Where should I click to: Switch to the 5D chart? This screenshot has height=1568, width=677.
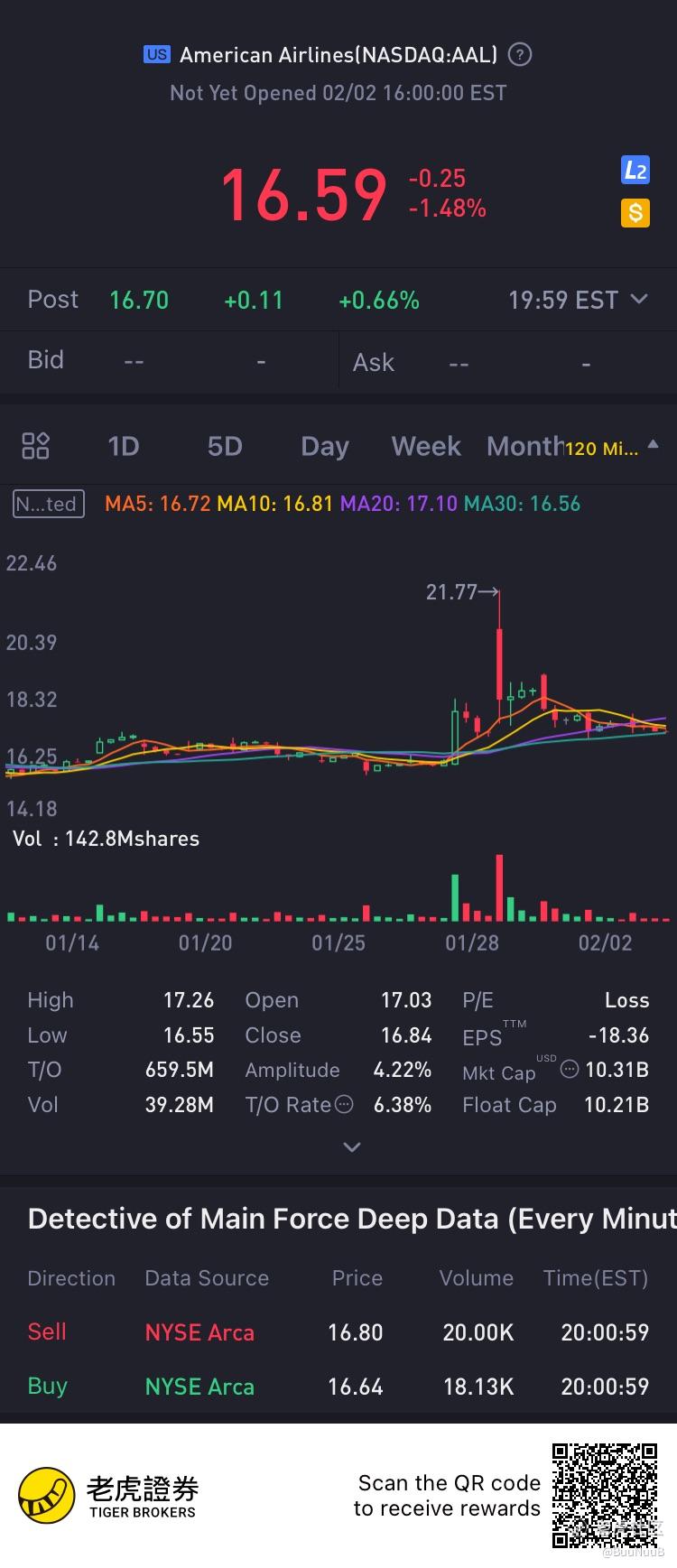coord(225,446)
